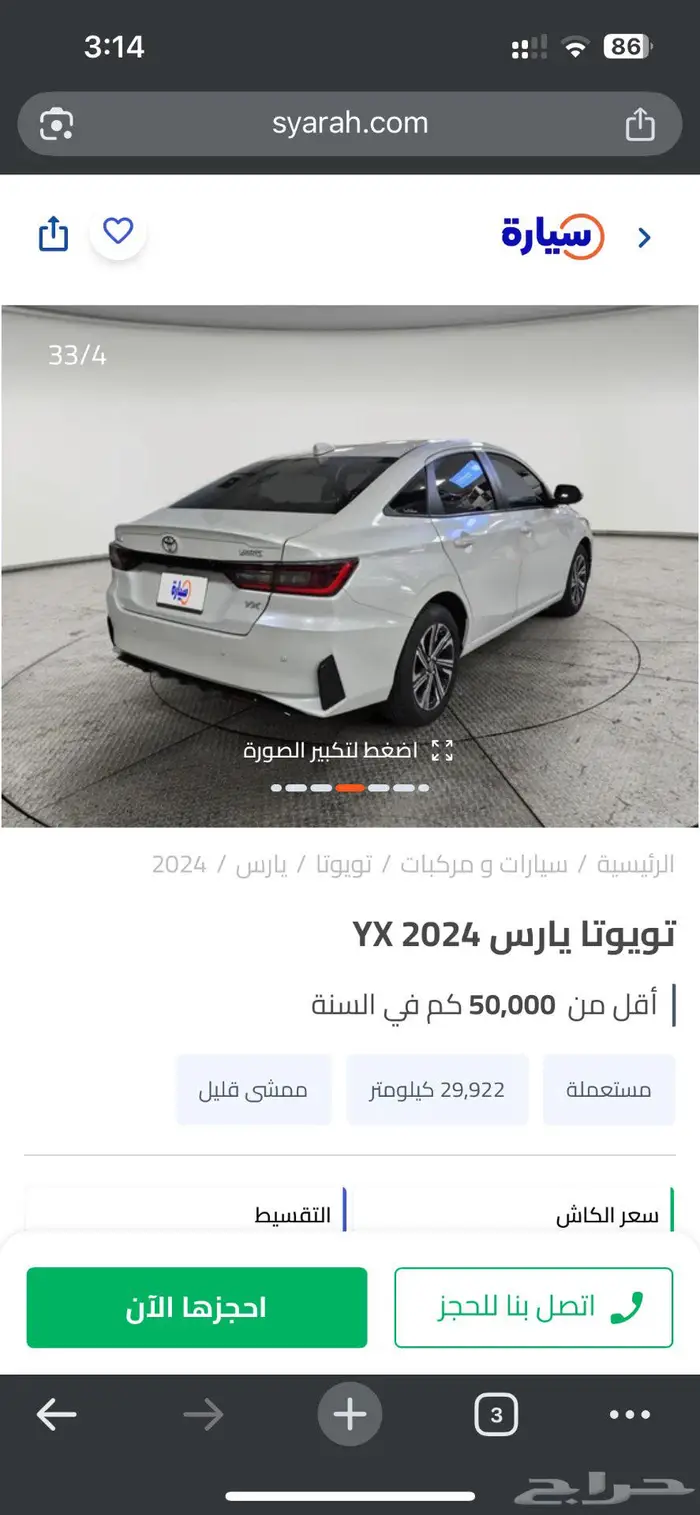Use the page scan icon in address bar

pos(56,125)
